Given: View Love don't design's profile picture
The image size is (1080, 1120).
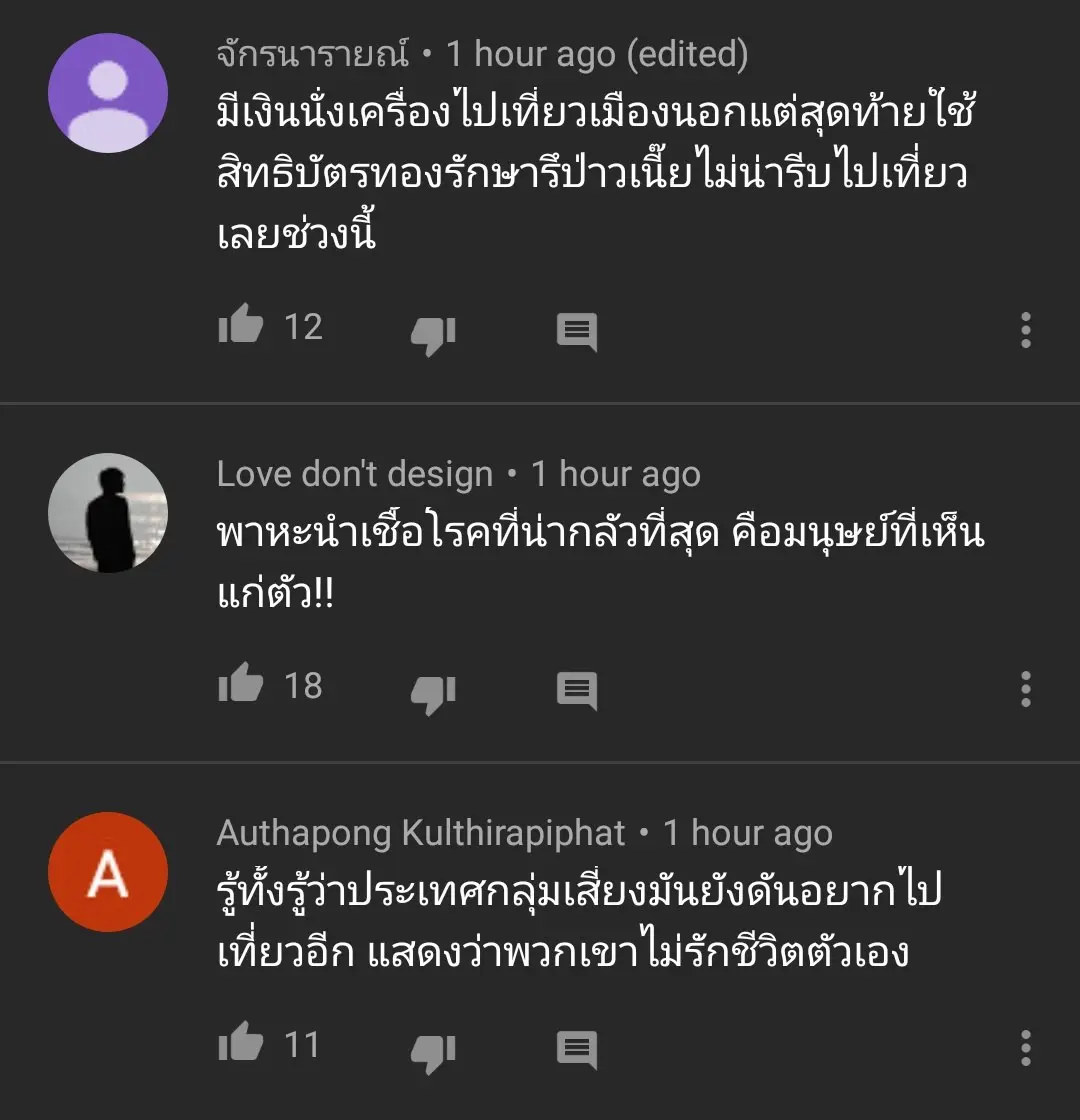Looking at the screenshot, I should (x=108, y=513).
